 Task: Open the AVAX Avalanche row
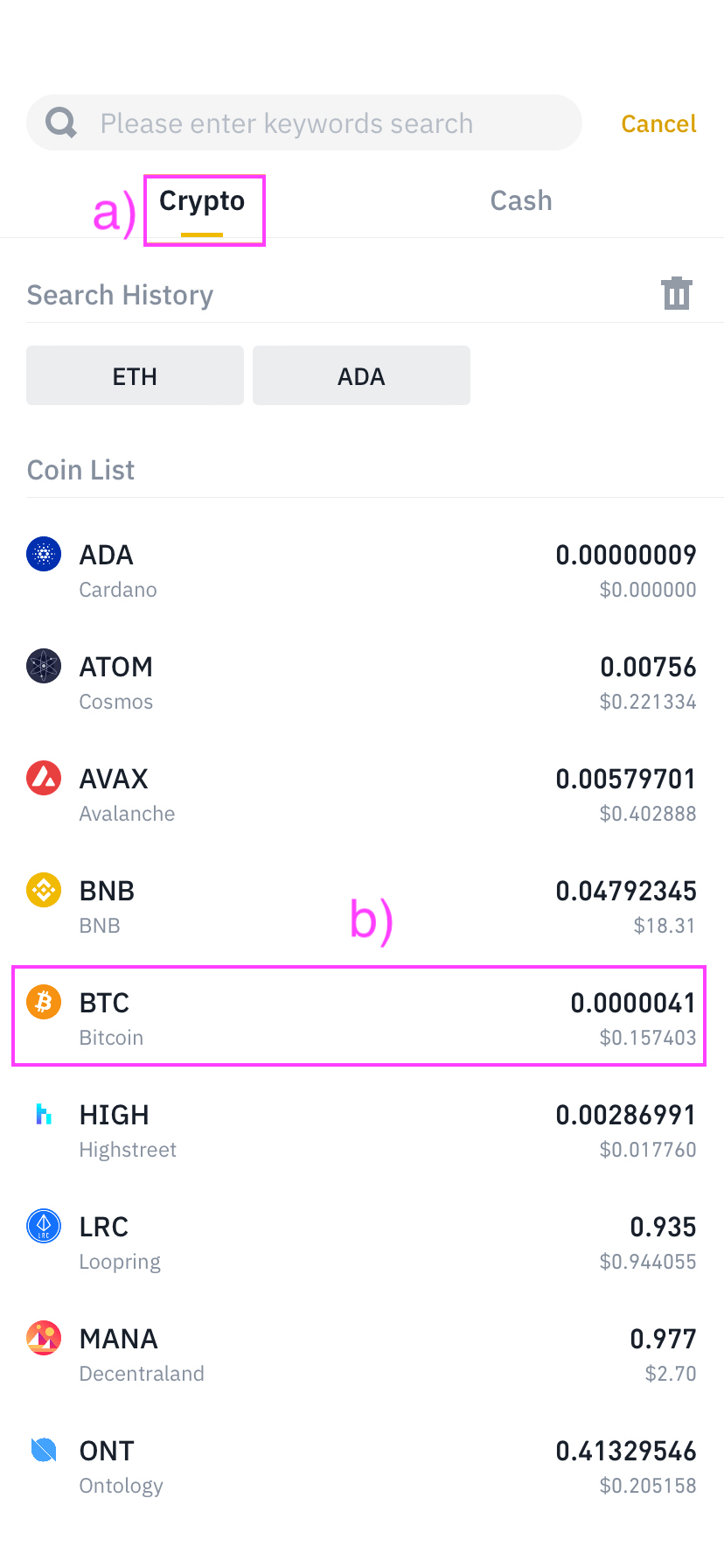point(361,794)
